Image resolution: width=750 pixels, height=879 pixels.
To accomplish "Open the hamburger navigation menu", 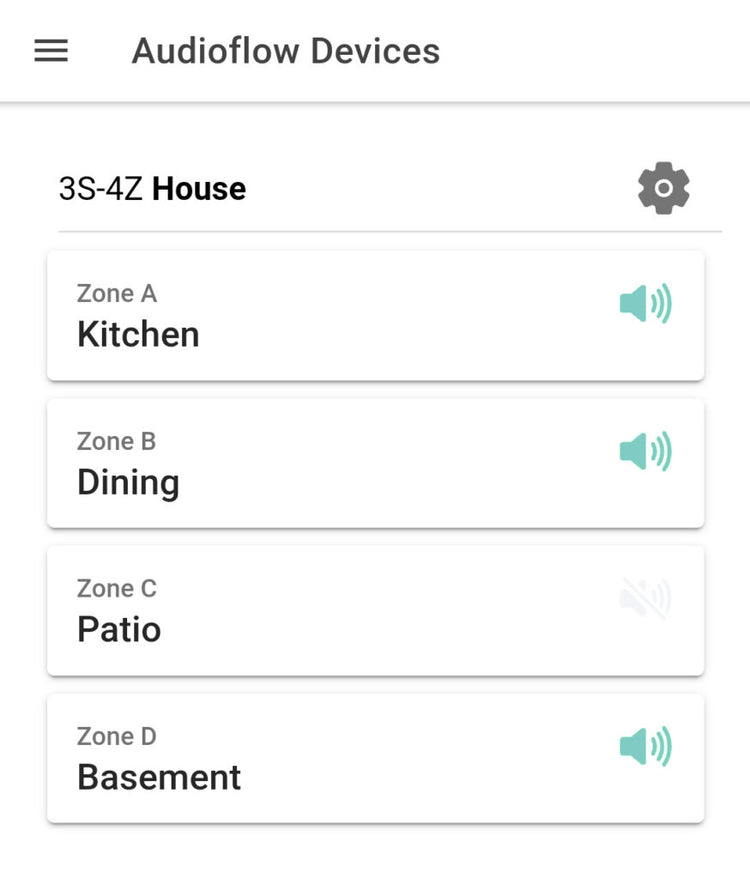I will point(50,51).
